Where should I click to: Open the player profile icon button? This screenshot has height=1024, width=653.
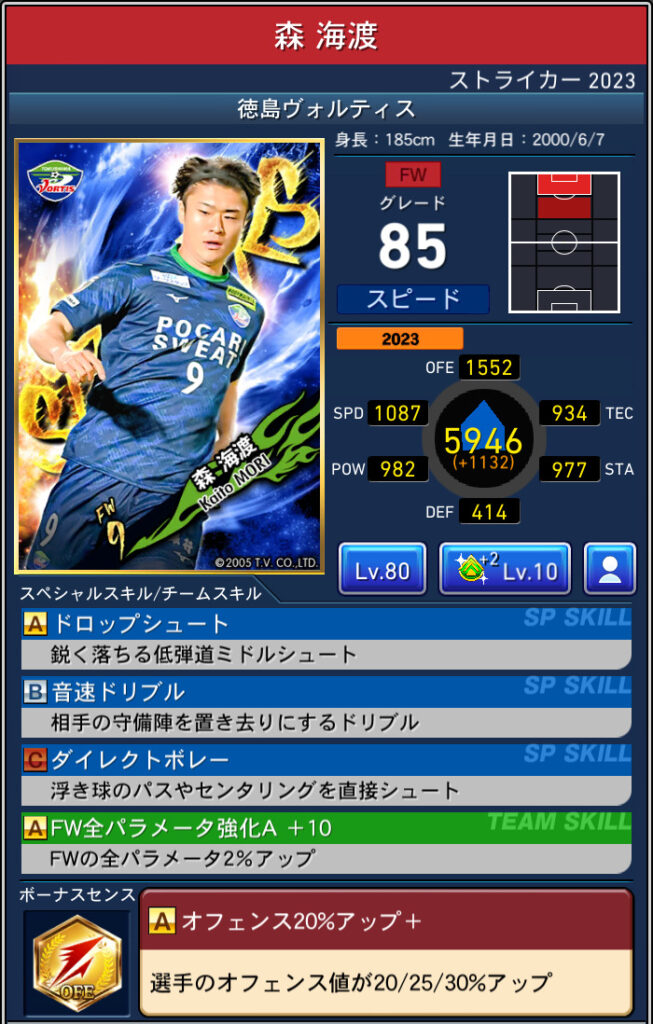pos(609,570)
